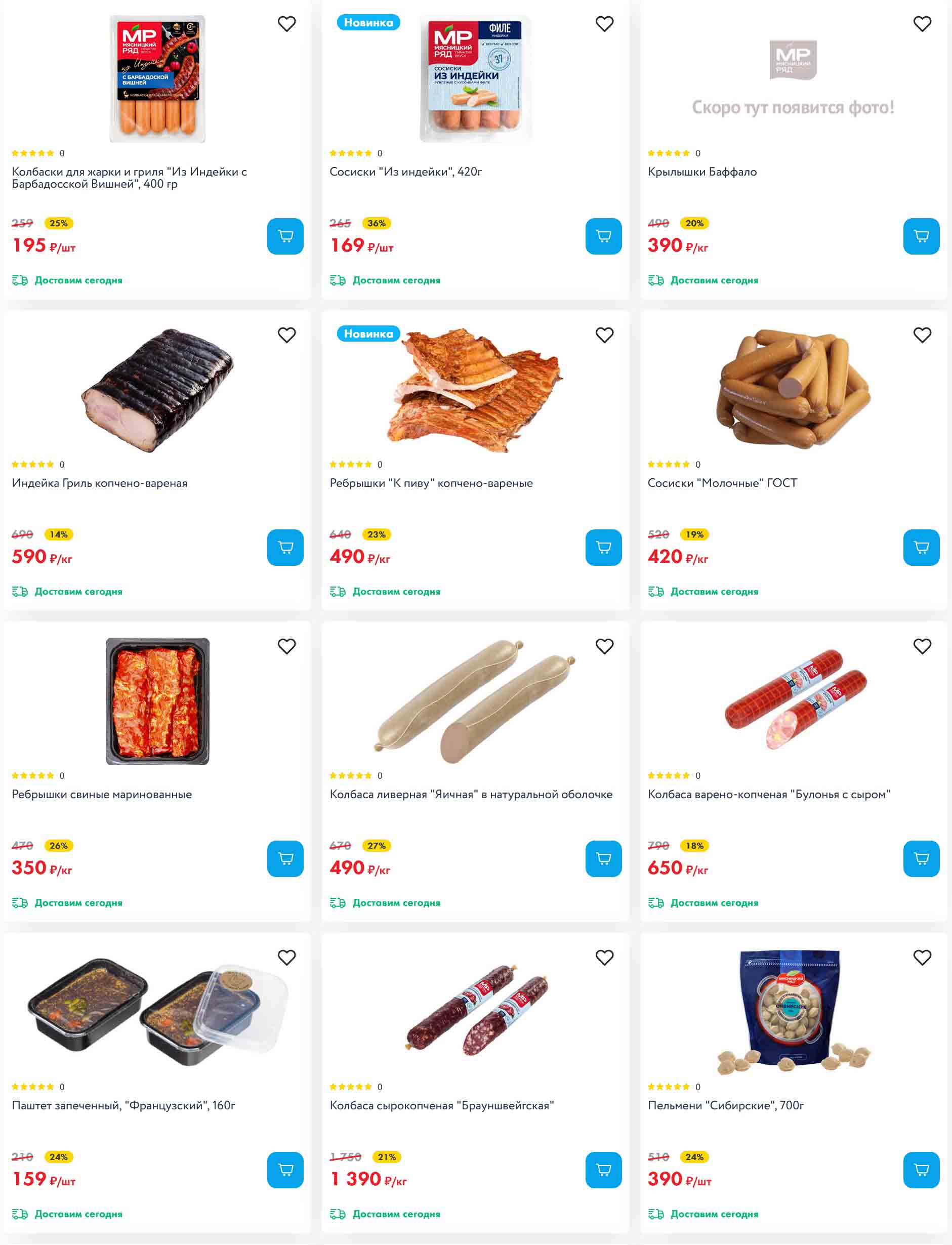Add Пельмени "Сибирские" 700г to cart
This screenshot has height=1245, width=952.
921,1170
